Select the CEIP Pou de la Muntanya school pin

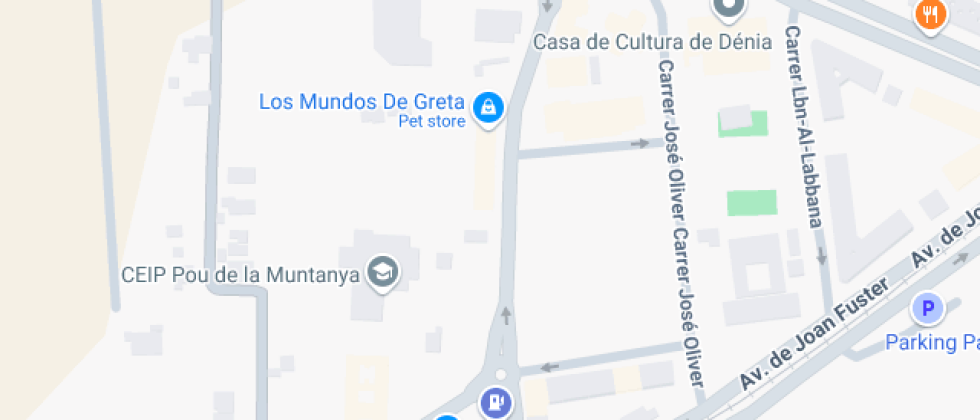pos(381,272)
